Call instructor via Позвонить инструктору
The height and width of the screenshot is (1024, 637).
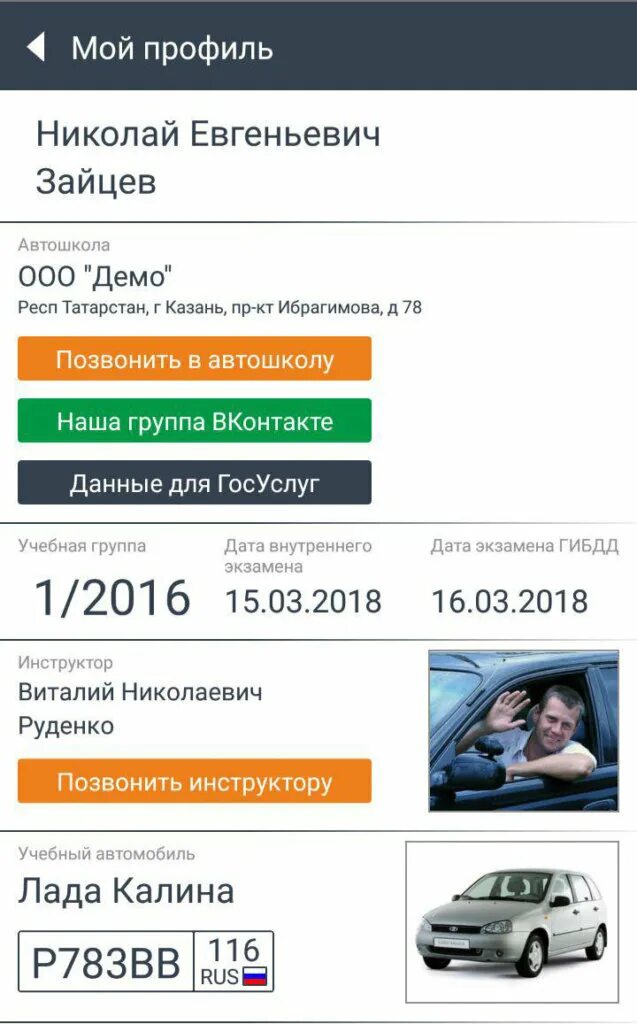[x=195, y=781]
